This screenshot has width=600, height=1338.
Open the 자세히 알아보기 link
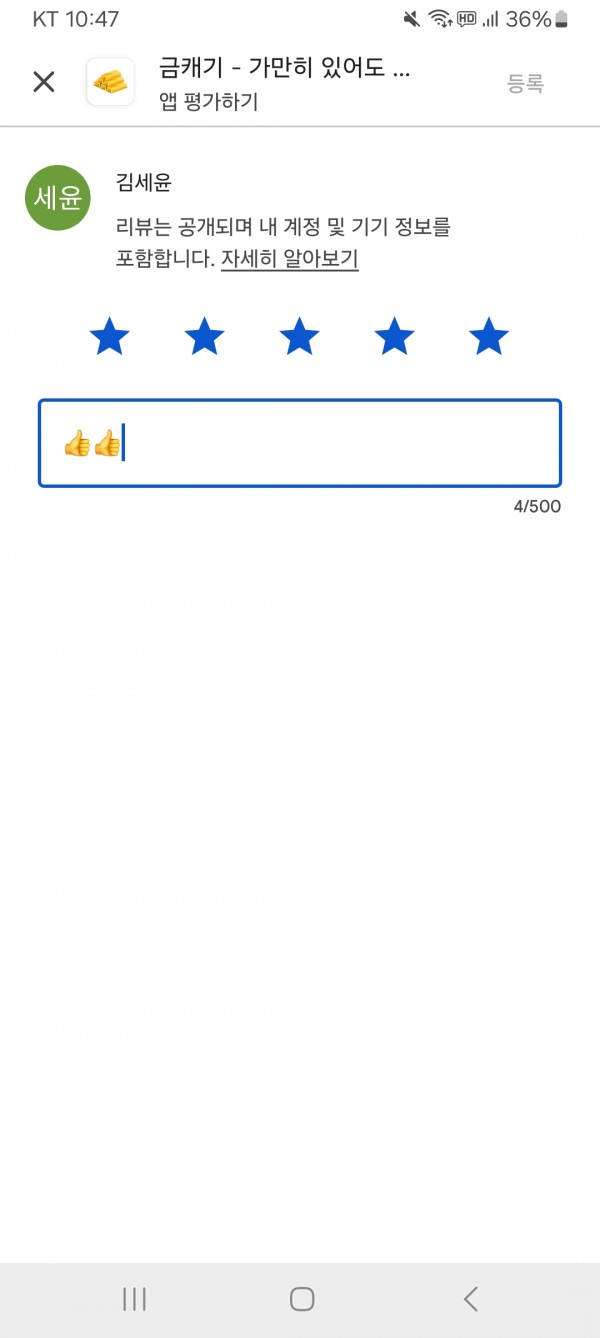pyautogui.click(x=289, y=259)
